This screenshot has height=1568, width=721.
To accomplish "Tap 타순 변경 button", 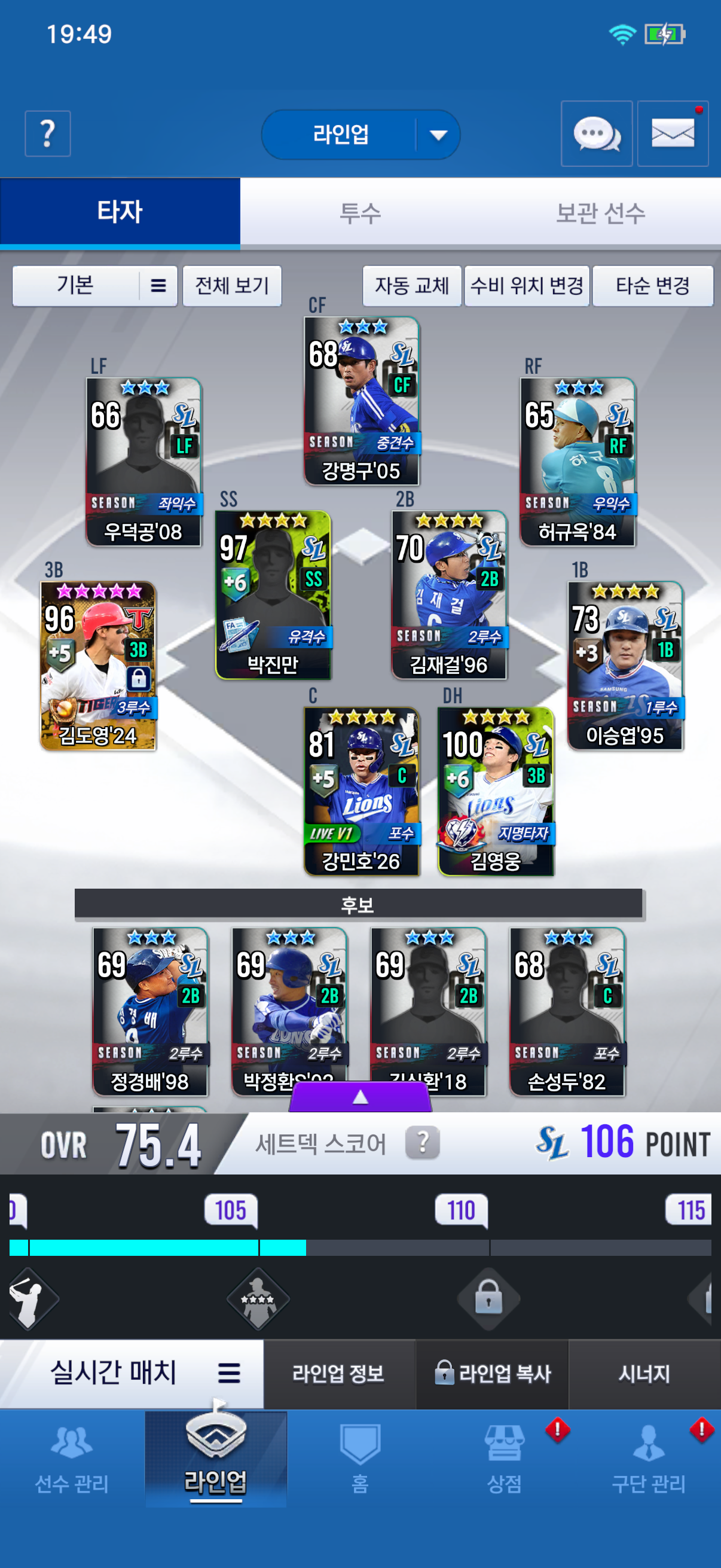I will [x=652, y=285].
